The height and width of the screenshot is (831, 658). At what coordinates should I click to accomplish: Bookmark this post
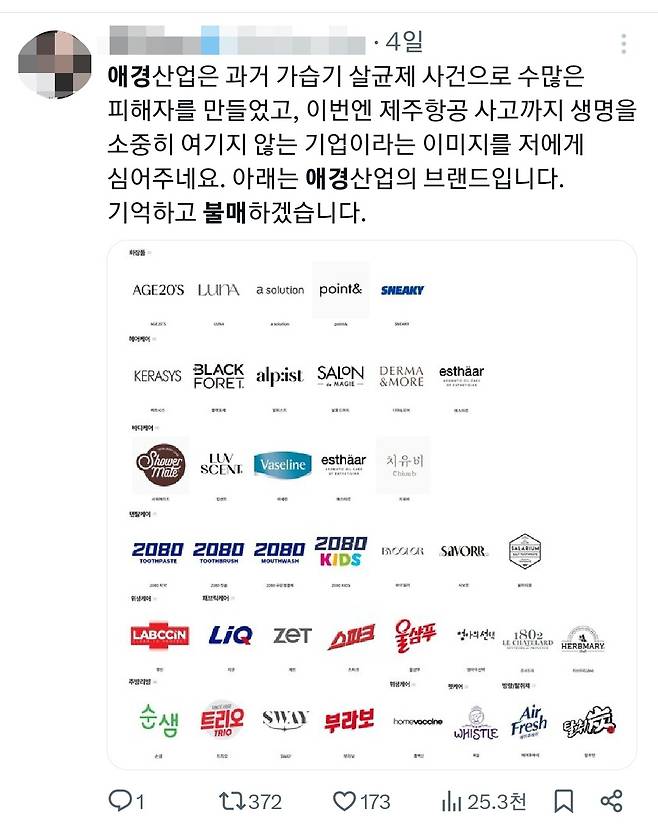[564, 801]
